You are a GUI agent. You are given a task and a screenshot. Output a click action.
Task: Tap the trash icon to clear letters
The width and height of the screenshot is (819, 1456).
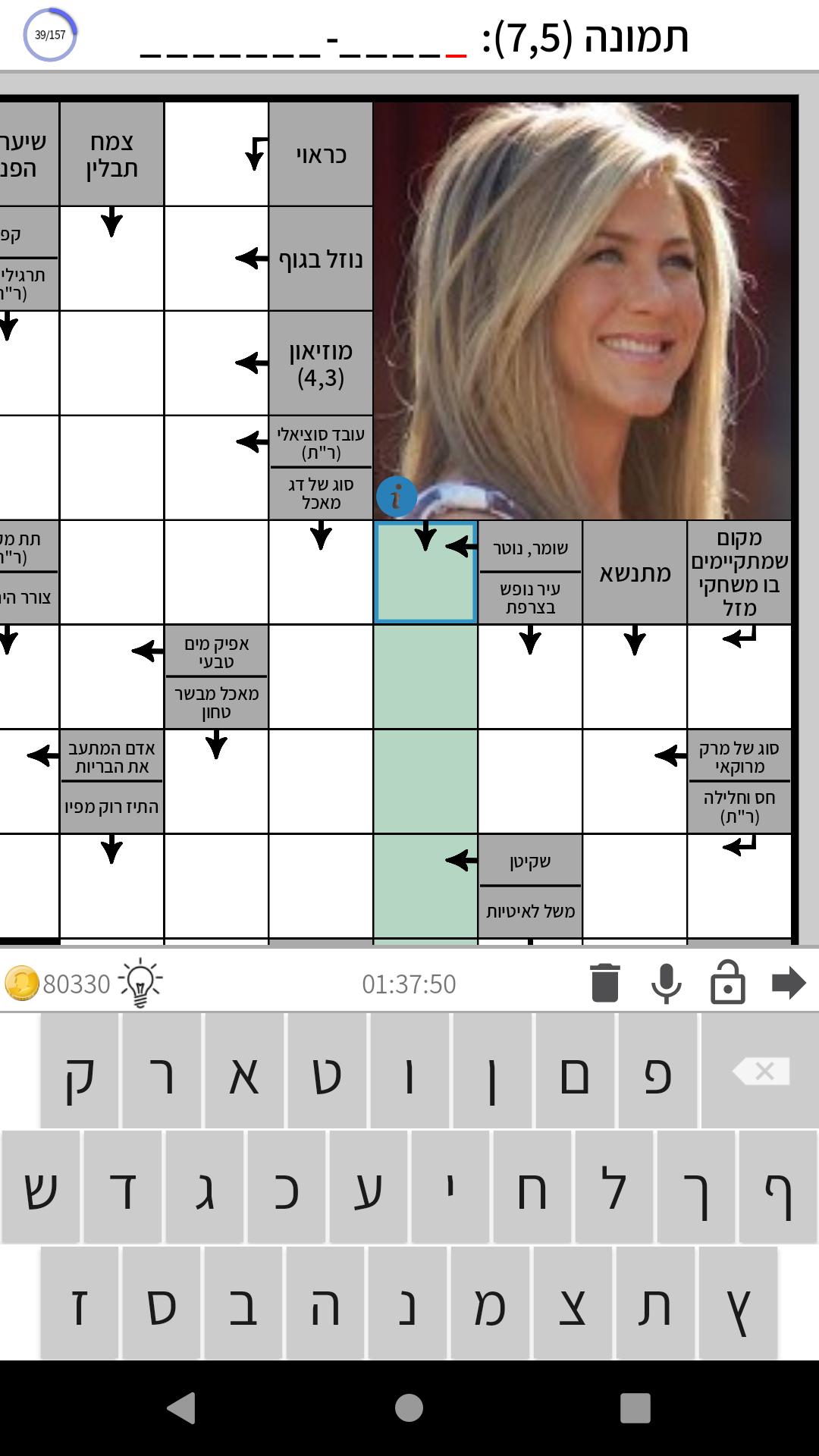[604, 983]
